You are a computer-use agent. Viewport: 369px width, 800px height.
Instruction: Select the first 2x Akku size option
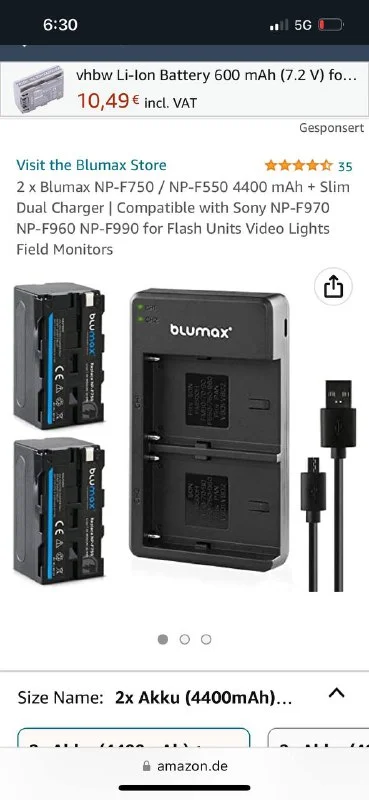(134, 738)
